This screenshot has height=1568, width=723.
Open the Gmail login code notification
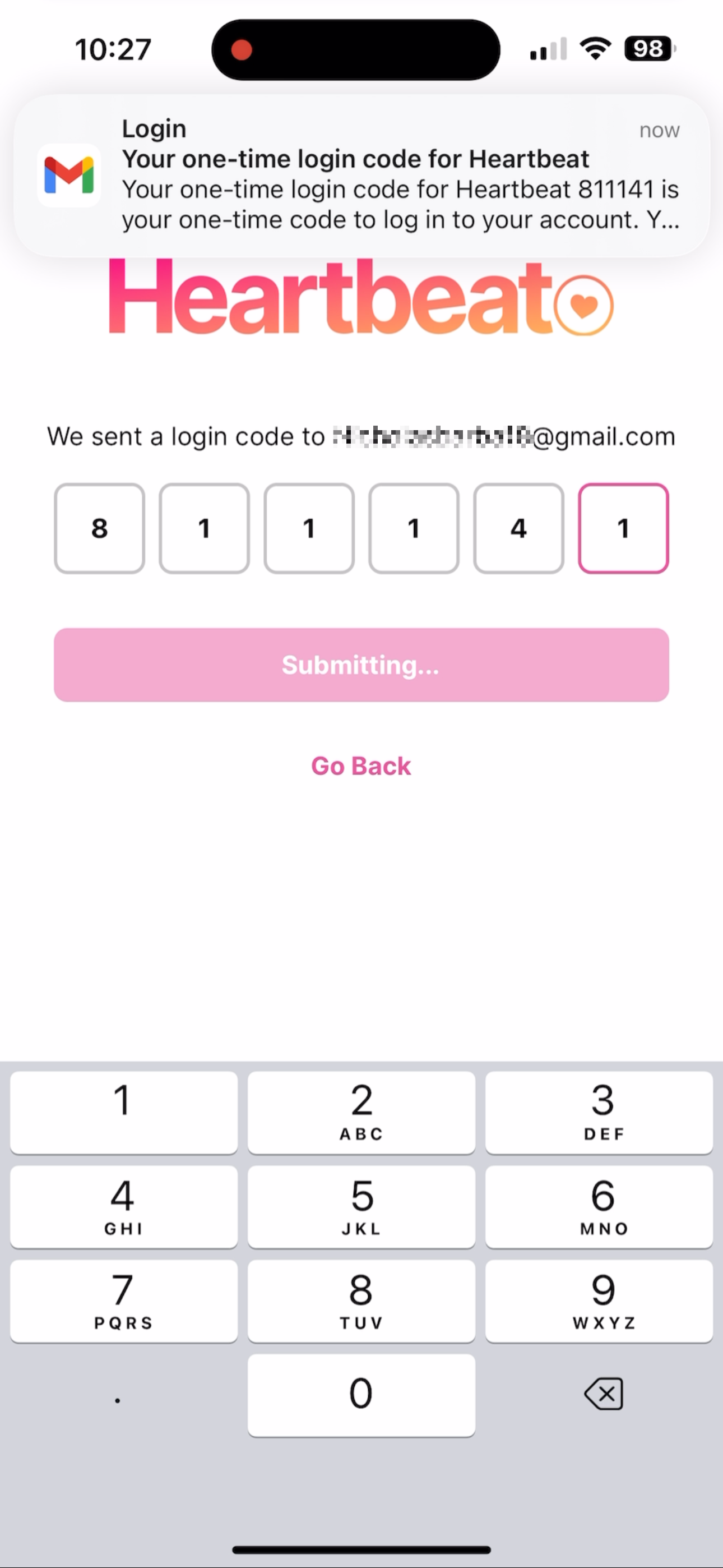361,176
